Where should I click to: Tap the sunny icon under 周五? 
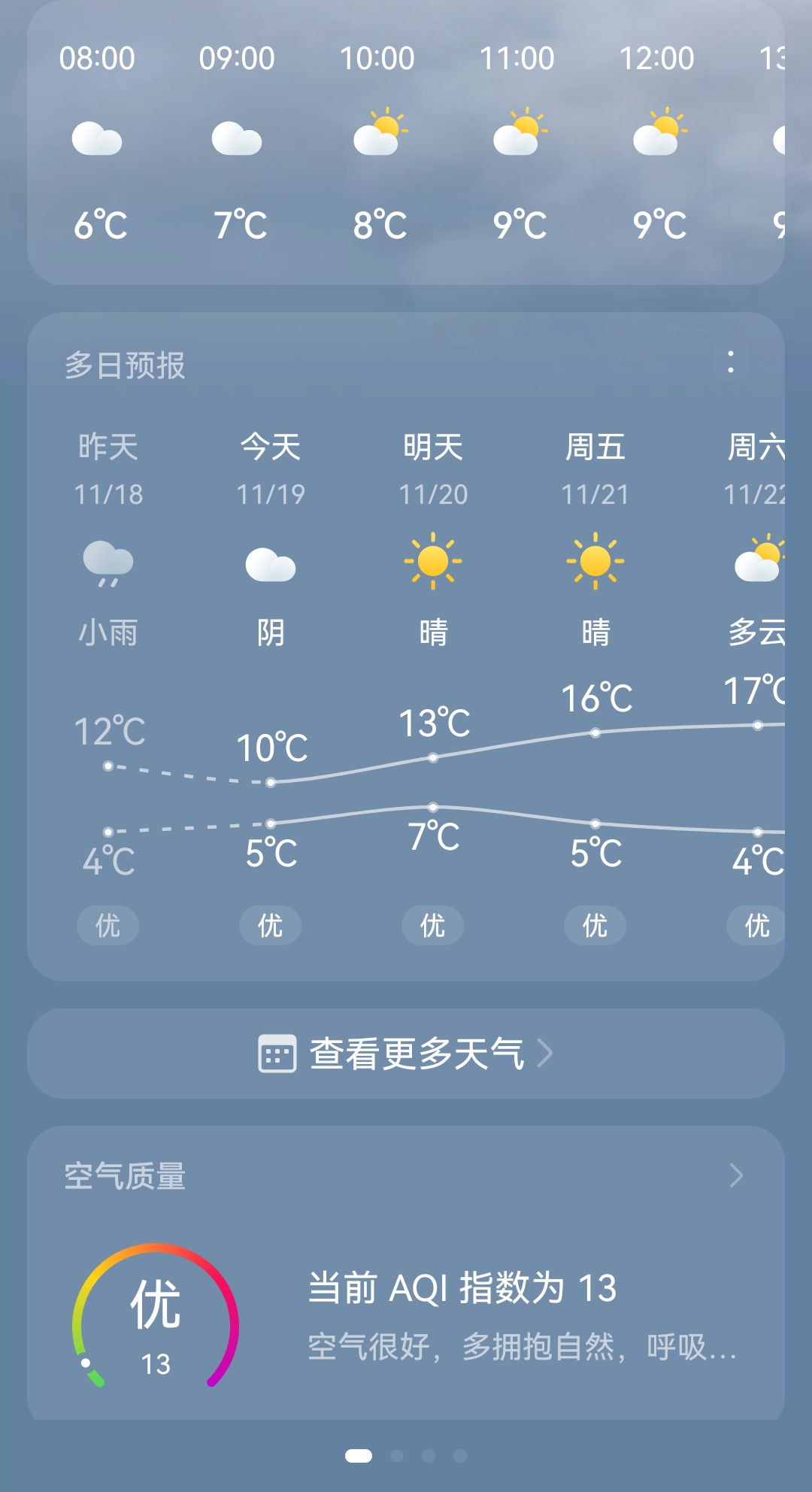595,564
